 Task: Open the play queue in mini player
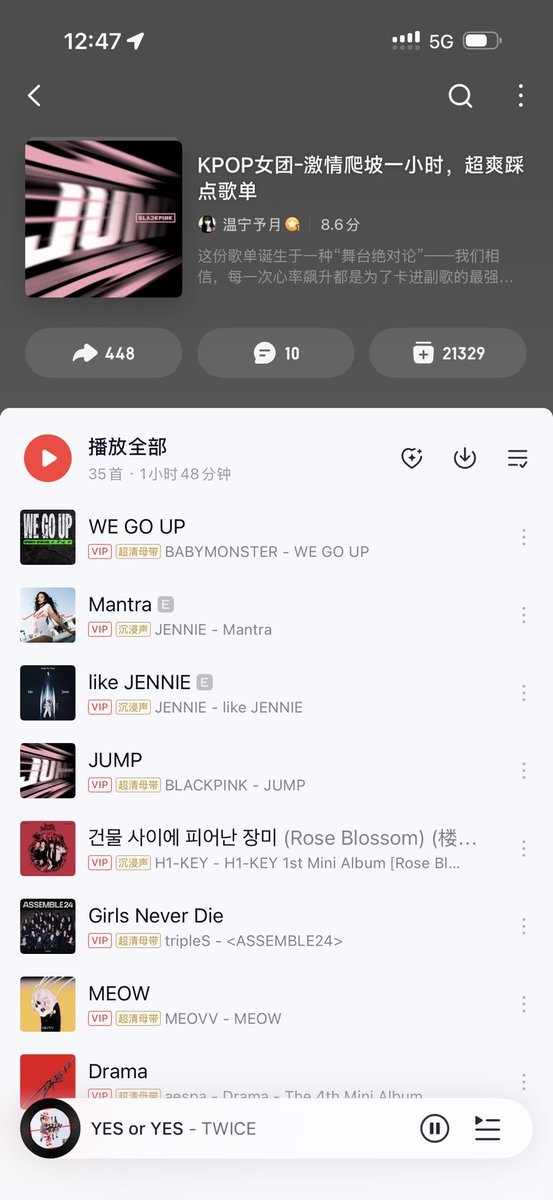point(487,1129)
